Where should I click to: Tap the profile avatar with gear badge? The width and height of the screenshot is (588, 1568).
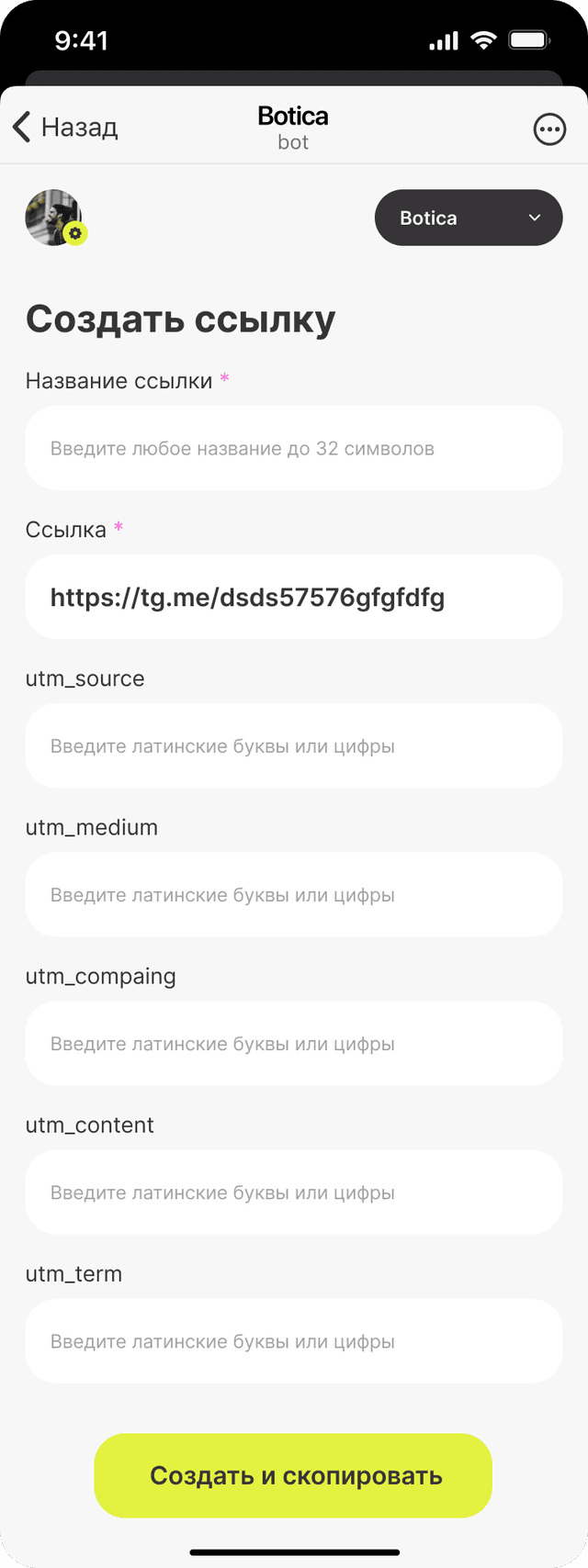click(55, 218)
